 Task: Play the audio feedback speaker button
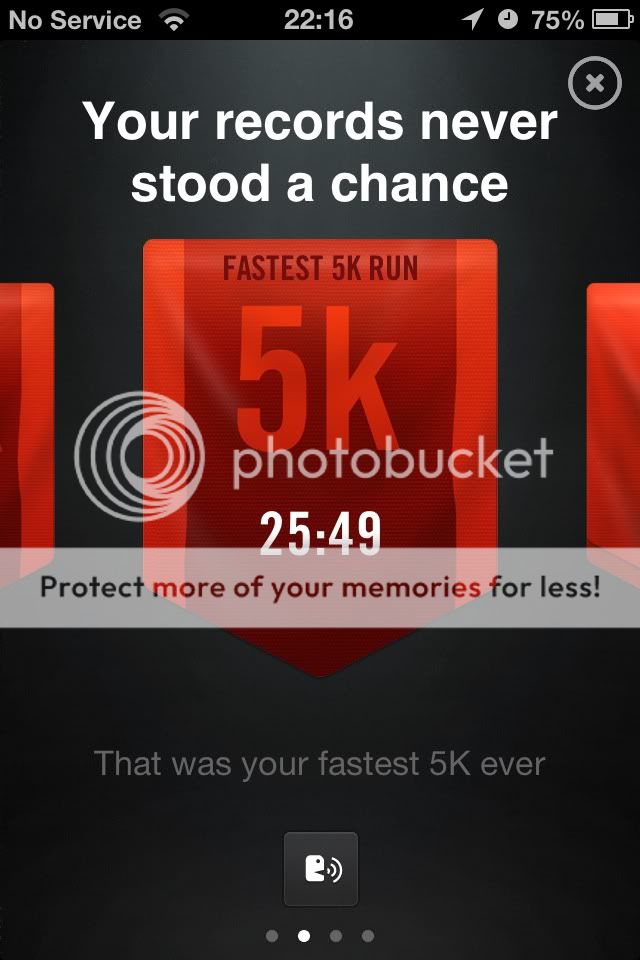(320, 869)
